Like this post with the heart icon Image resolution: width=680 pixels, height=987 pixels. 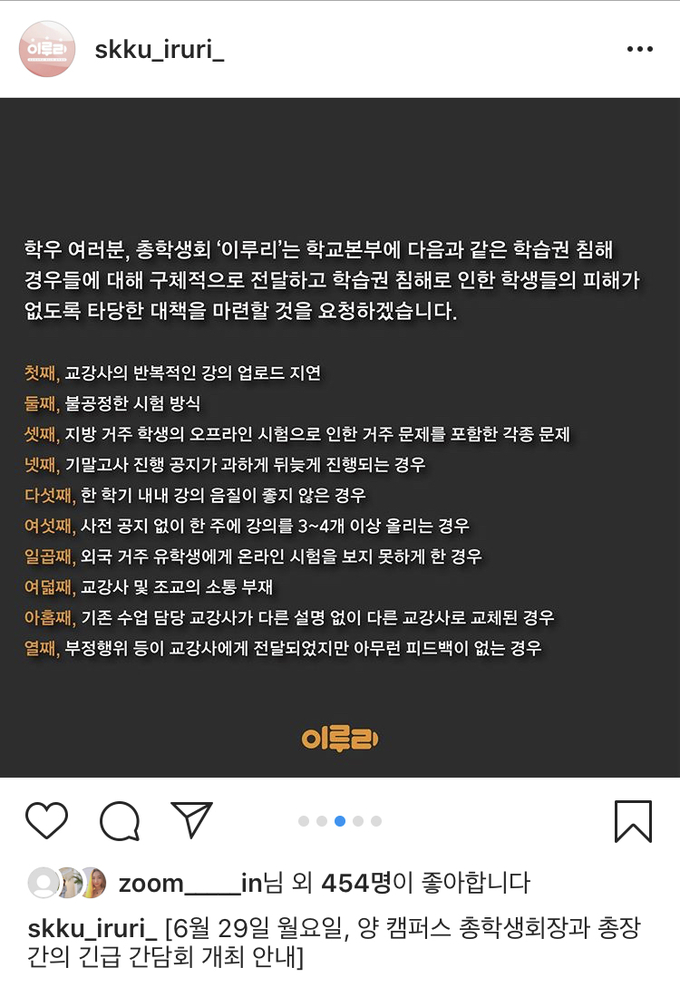tap(46, 821)
